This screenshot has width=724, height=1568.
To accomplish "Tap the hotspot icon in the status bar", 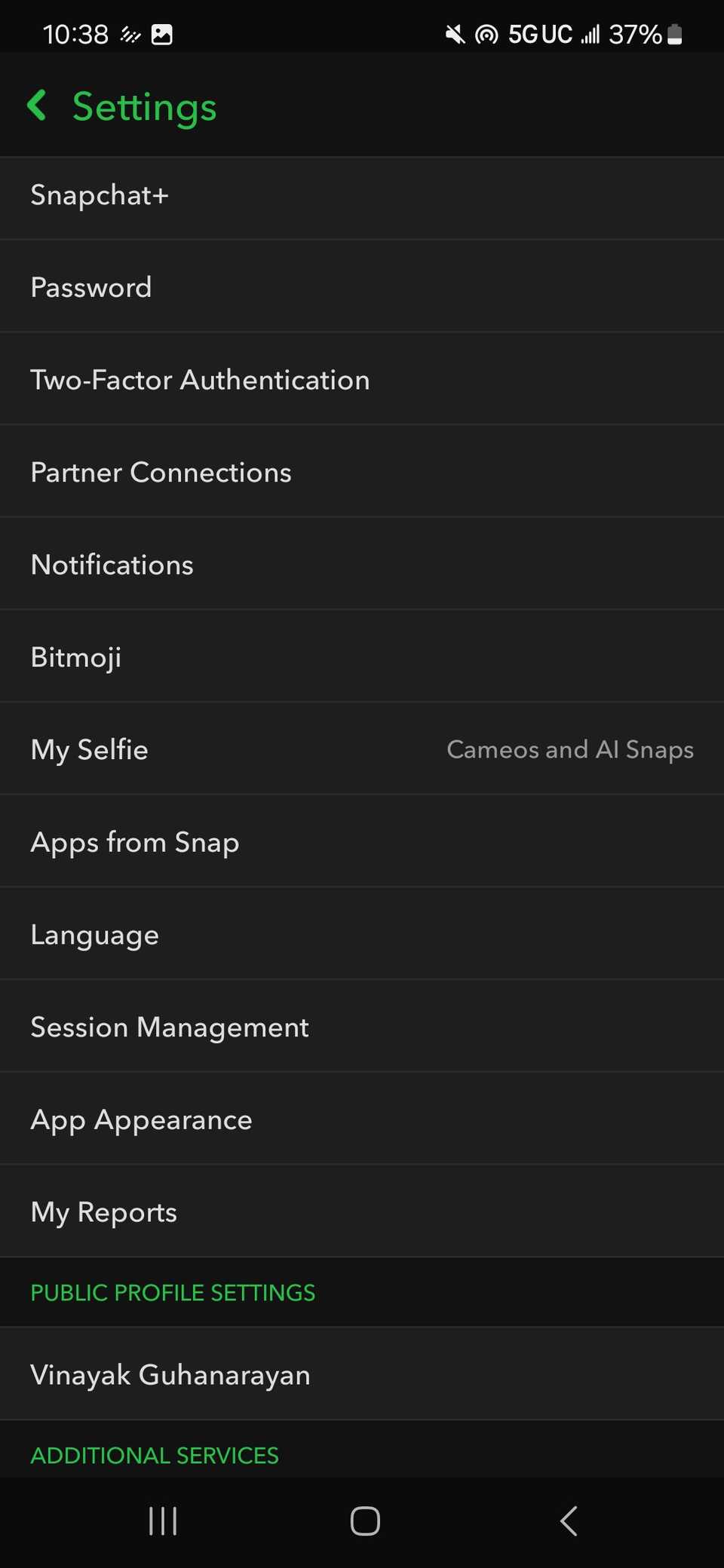I will click(x=487, y=33).
